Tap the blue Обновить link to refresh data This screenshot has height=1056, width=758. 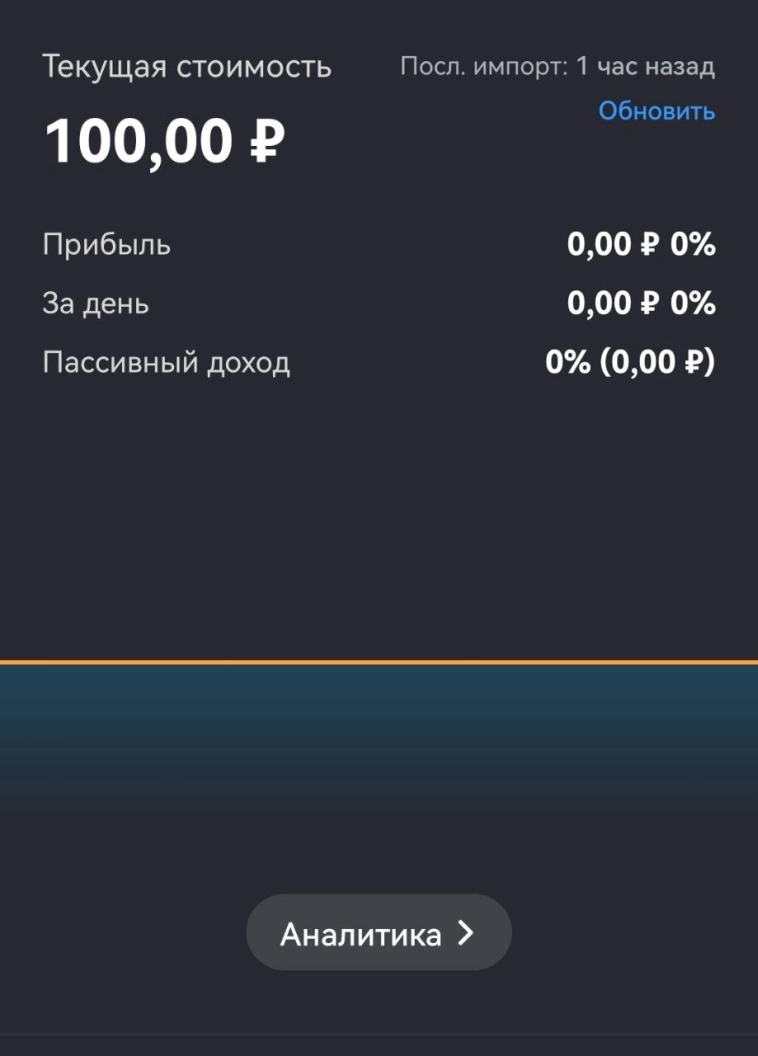pos(655,111)
